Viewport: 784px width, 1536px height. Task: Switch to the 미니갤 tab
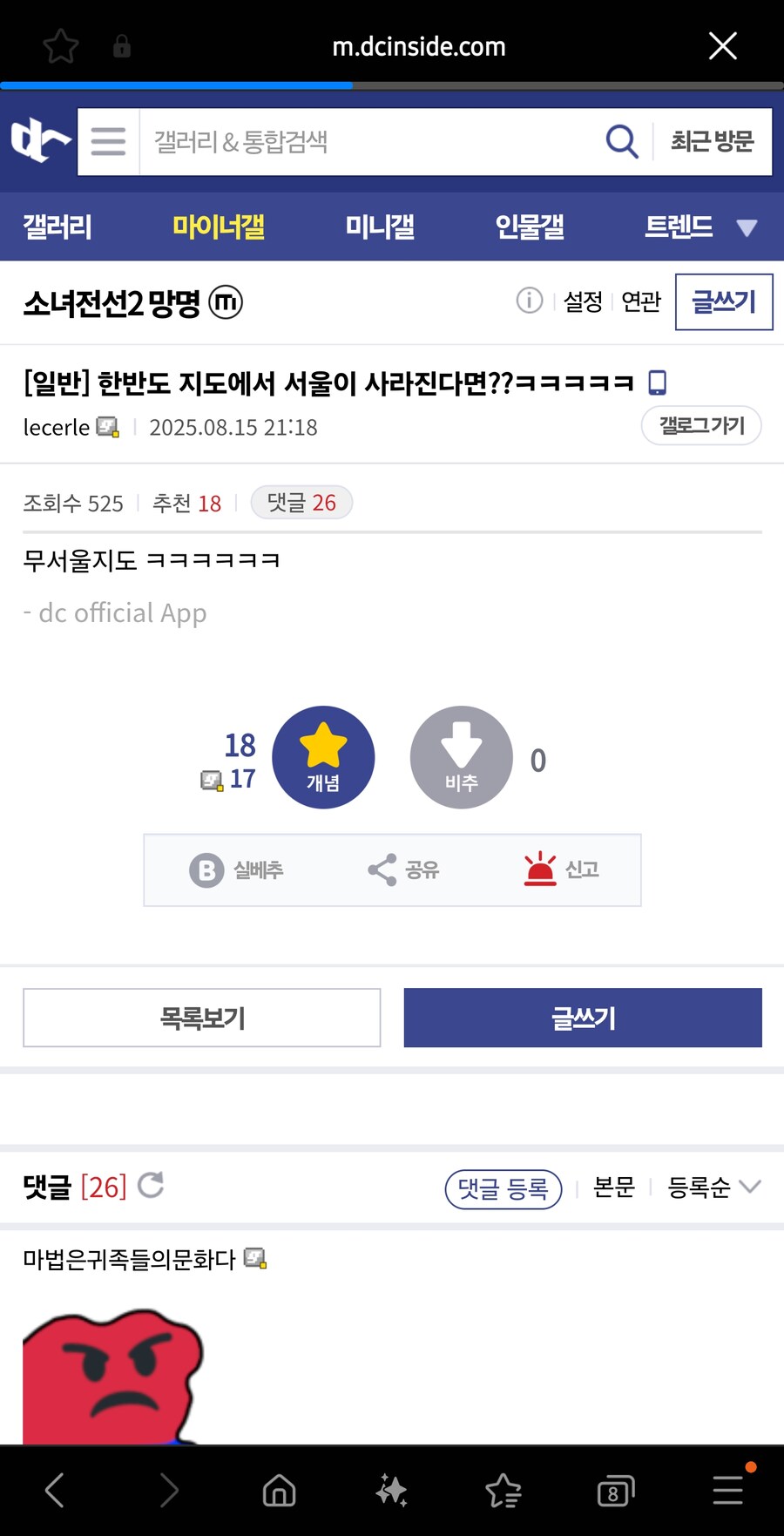tap(380, 227)
